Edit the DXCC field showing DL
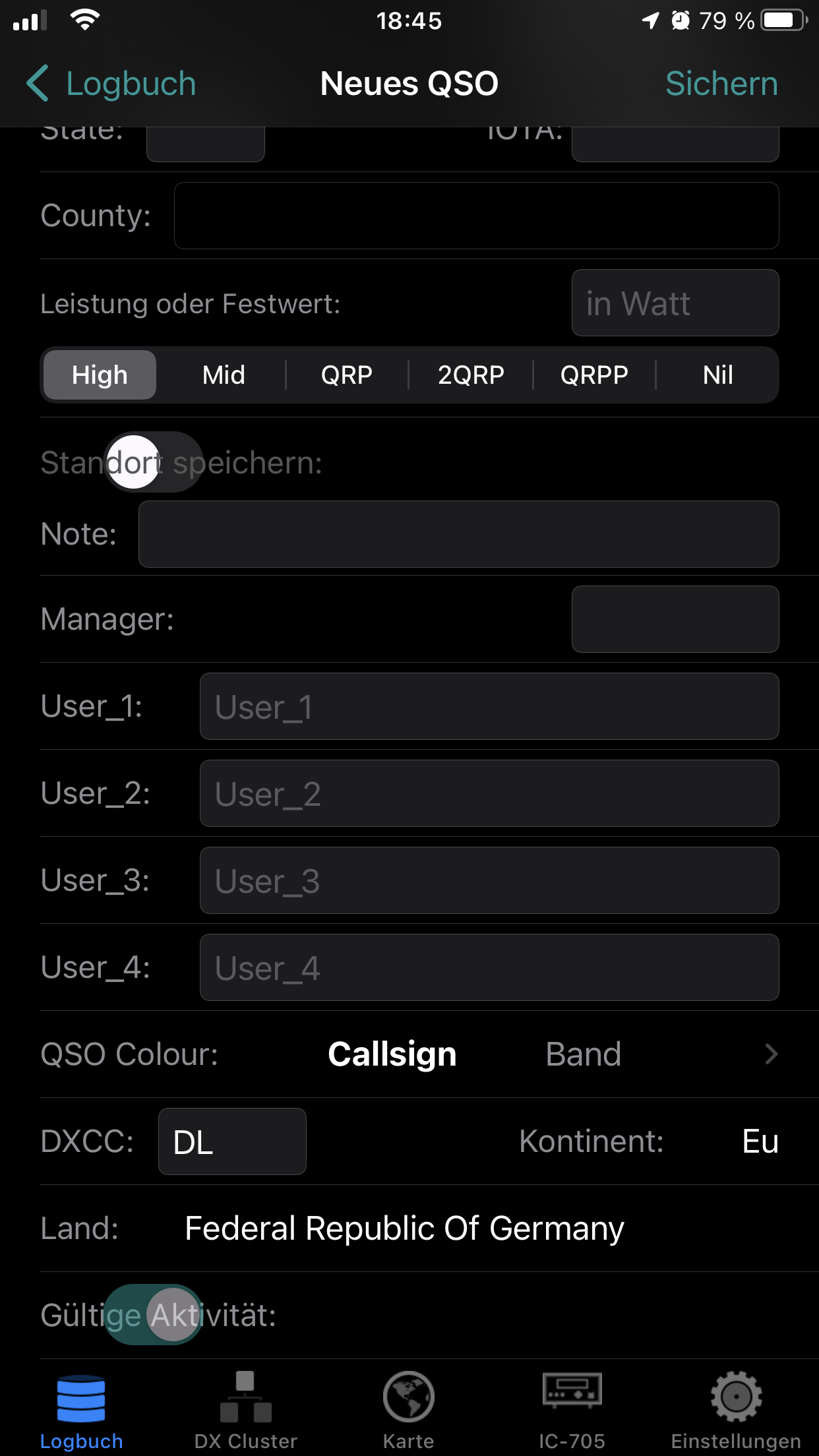The width and height of the screenshot is (819, 1456). (x=232, y=1141)
